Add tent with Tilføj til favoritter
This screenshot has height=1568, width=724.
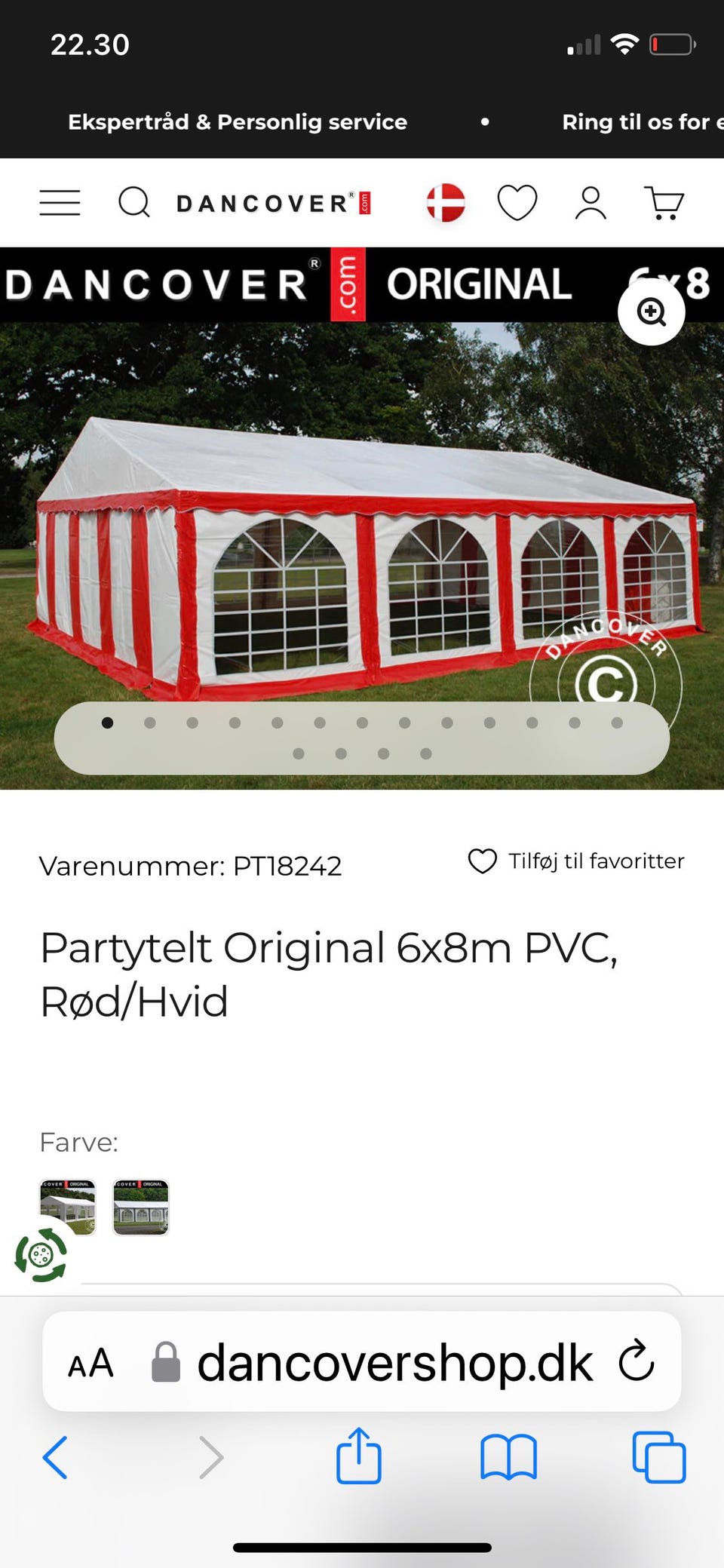(576, 861)
